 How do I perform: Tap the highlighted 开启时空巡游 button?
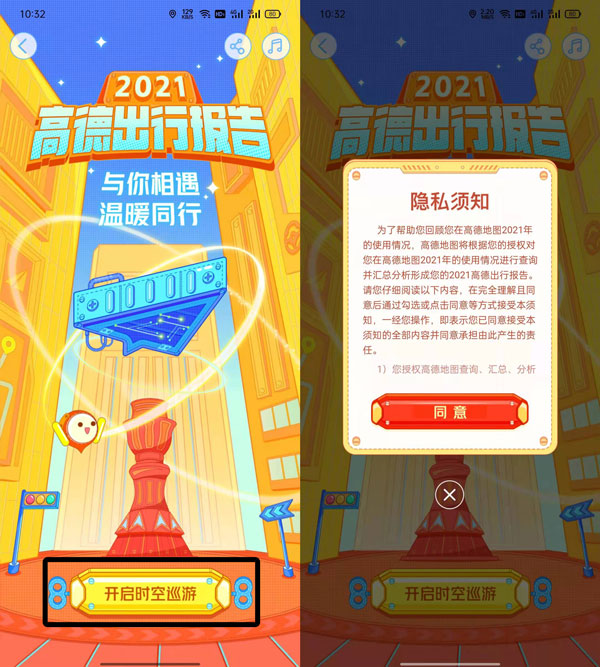150,593
